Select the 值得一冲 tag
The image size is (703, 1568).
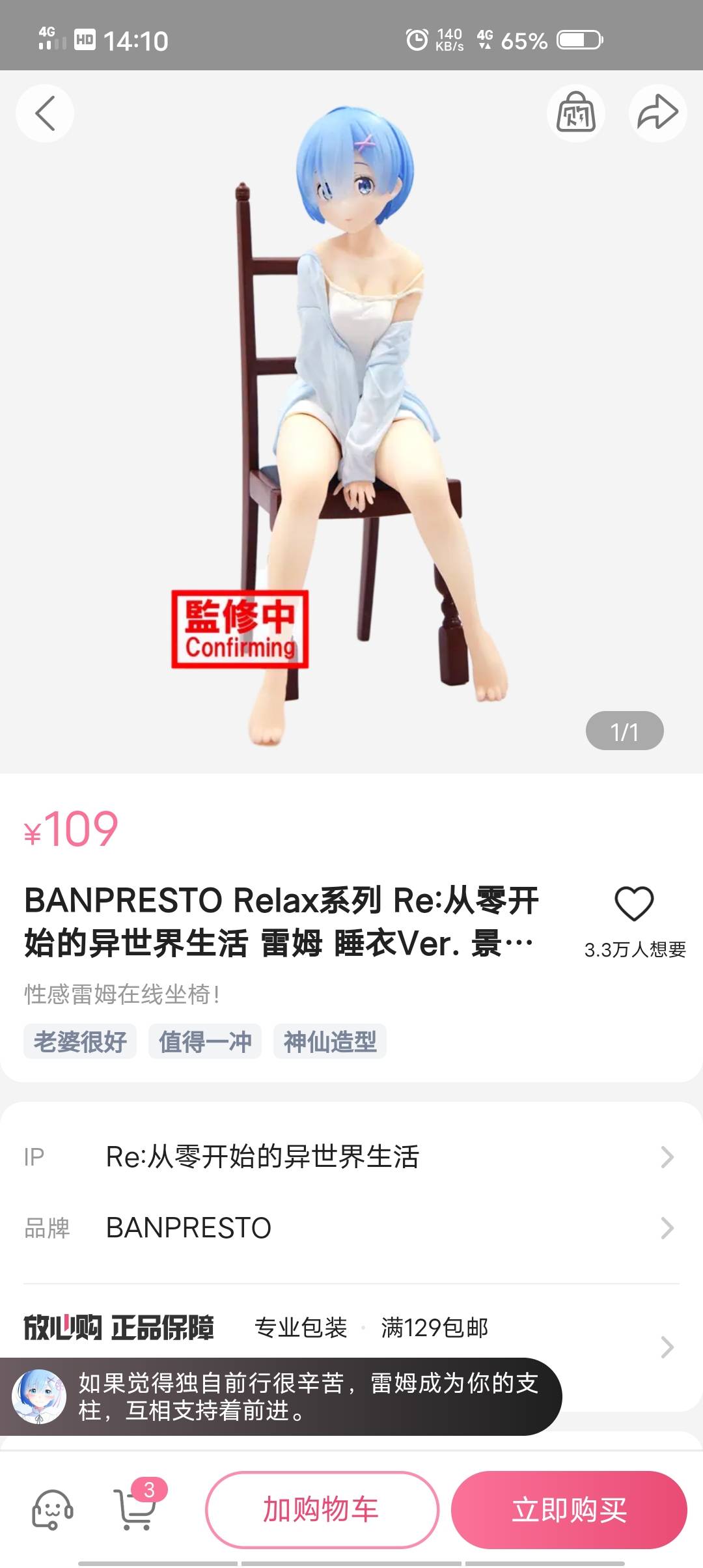(205, 1041)
